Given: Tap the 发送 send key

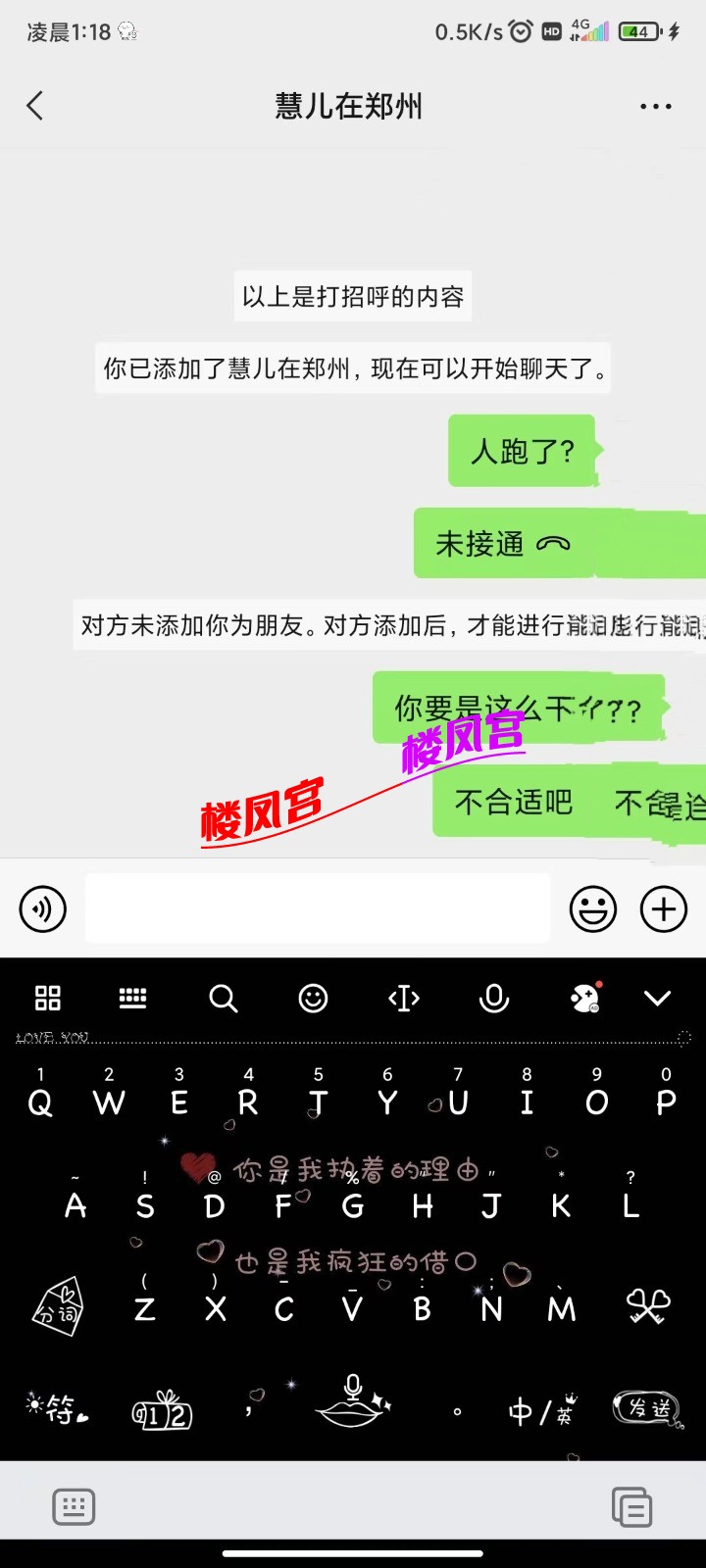Looking at the screenshot, I should click(648, 1409).
